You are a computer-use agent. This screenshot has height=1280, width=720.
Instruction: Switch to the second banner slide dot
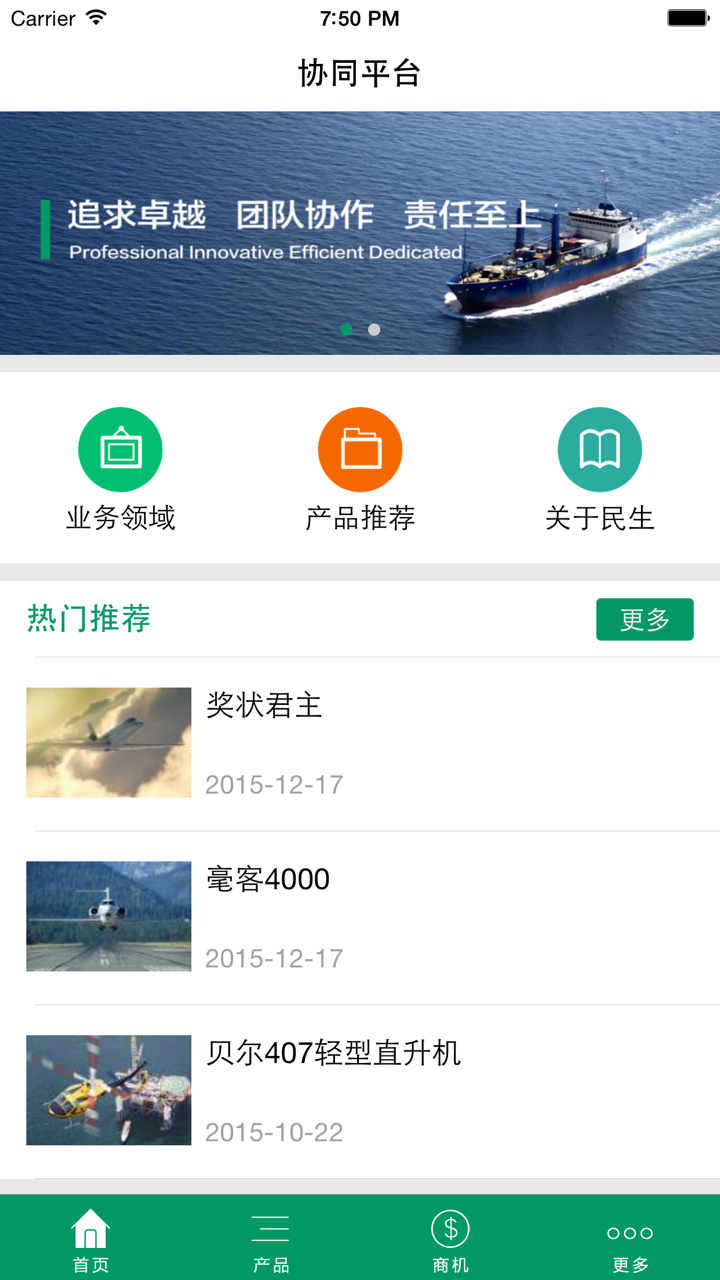[x=372, y=329]
